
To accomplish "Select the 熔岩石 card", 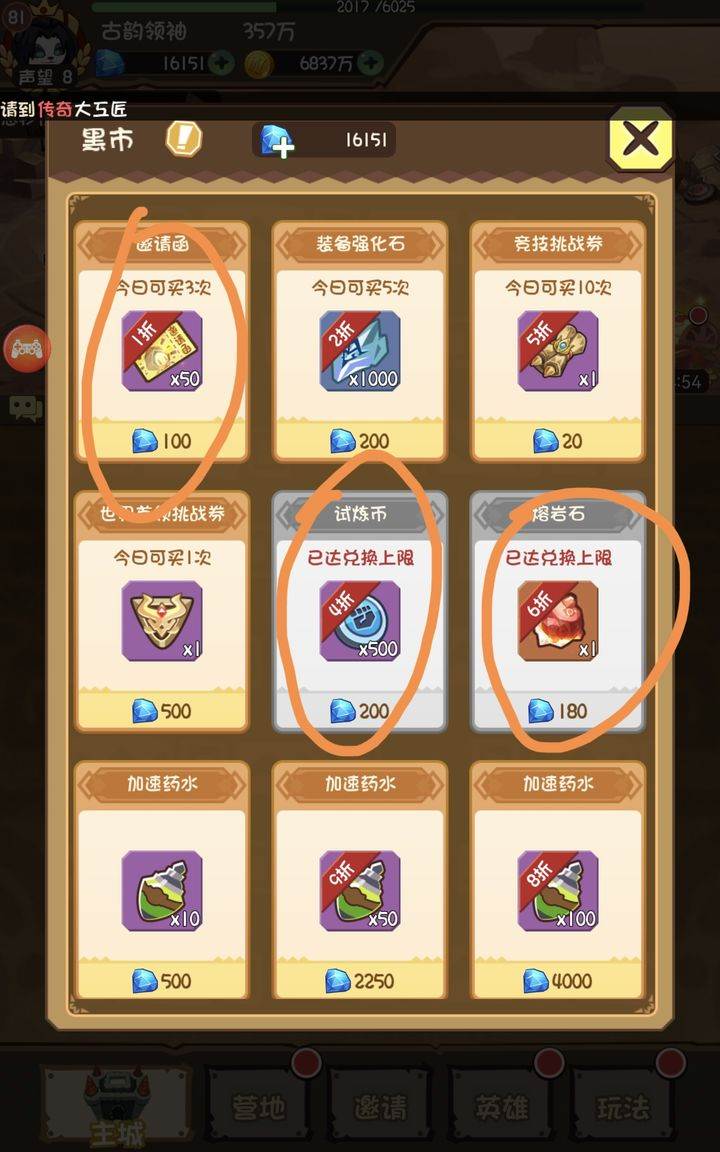I will [557, 620].
